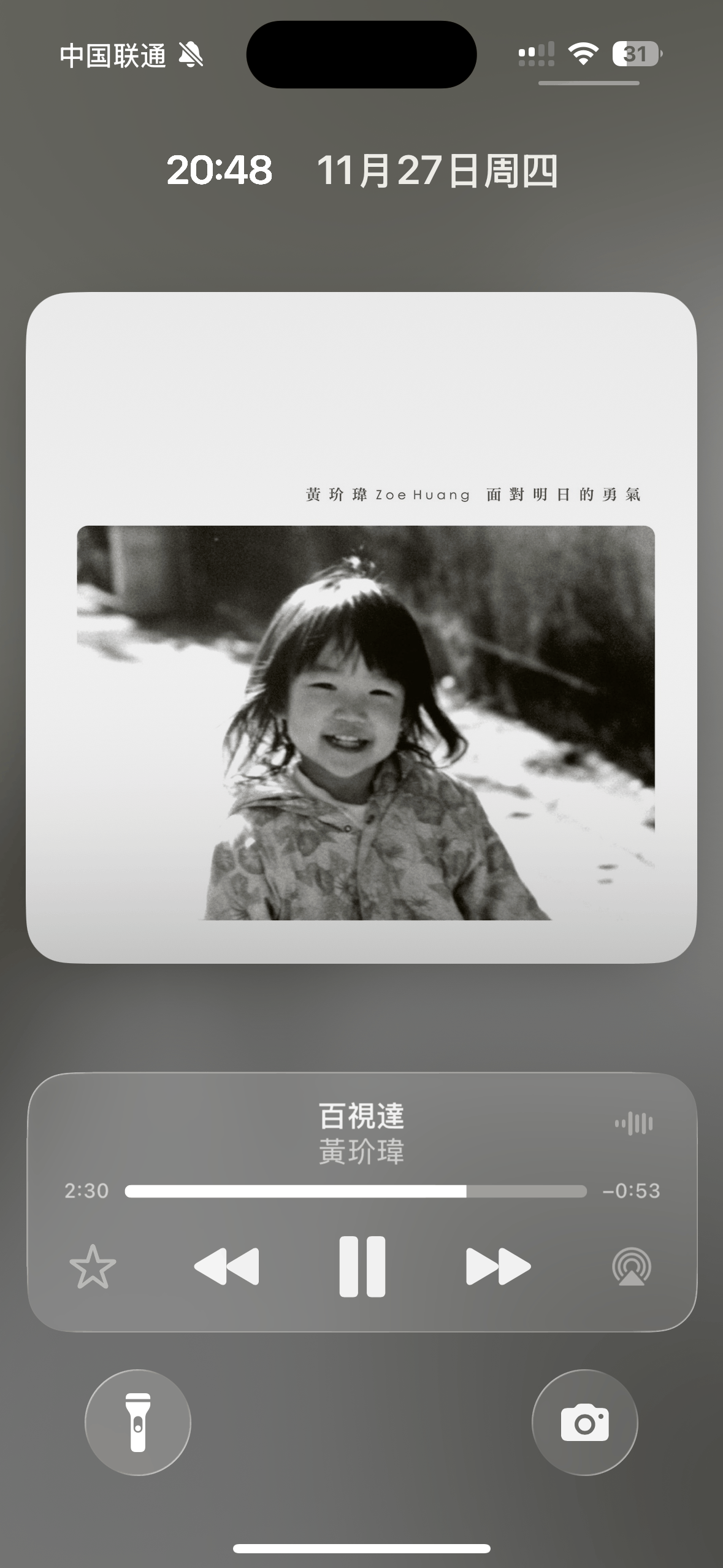Image resolution: width=723 pixels, height=1568 pixels.
Task: Skip to the next track
Action: point(498,1266)
